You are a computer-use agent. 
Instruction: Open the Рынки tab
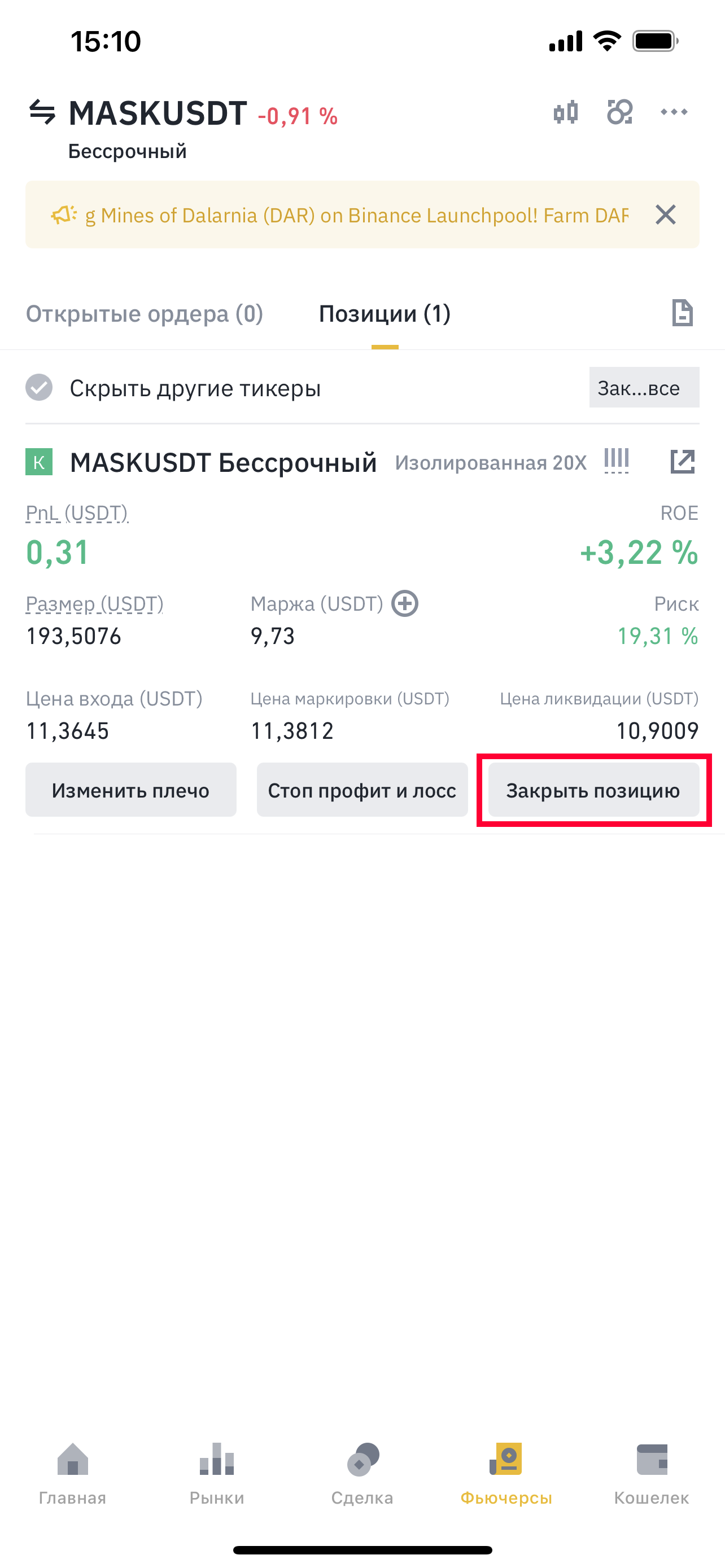(x=217, y=1473)
